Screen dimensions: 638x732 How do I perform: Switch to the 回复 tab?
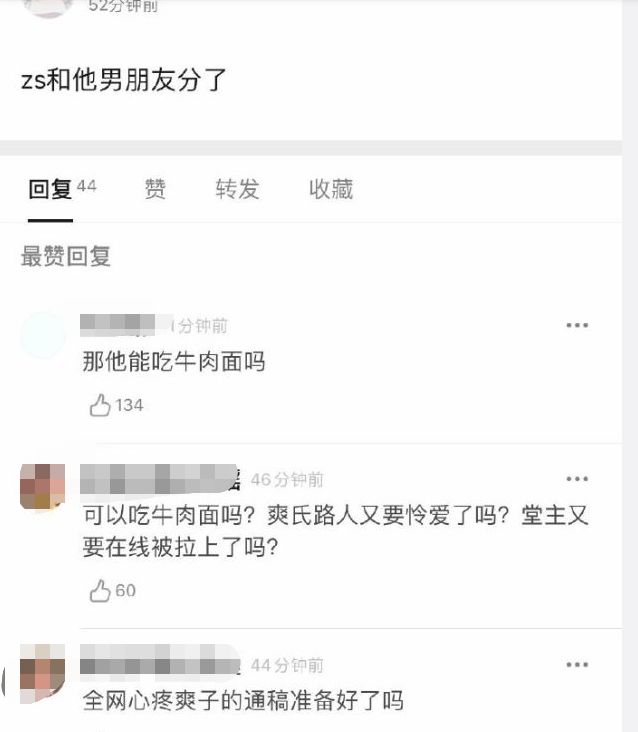(62, 189)
